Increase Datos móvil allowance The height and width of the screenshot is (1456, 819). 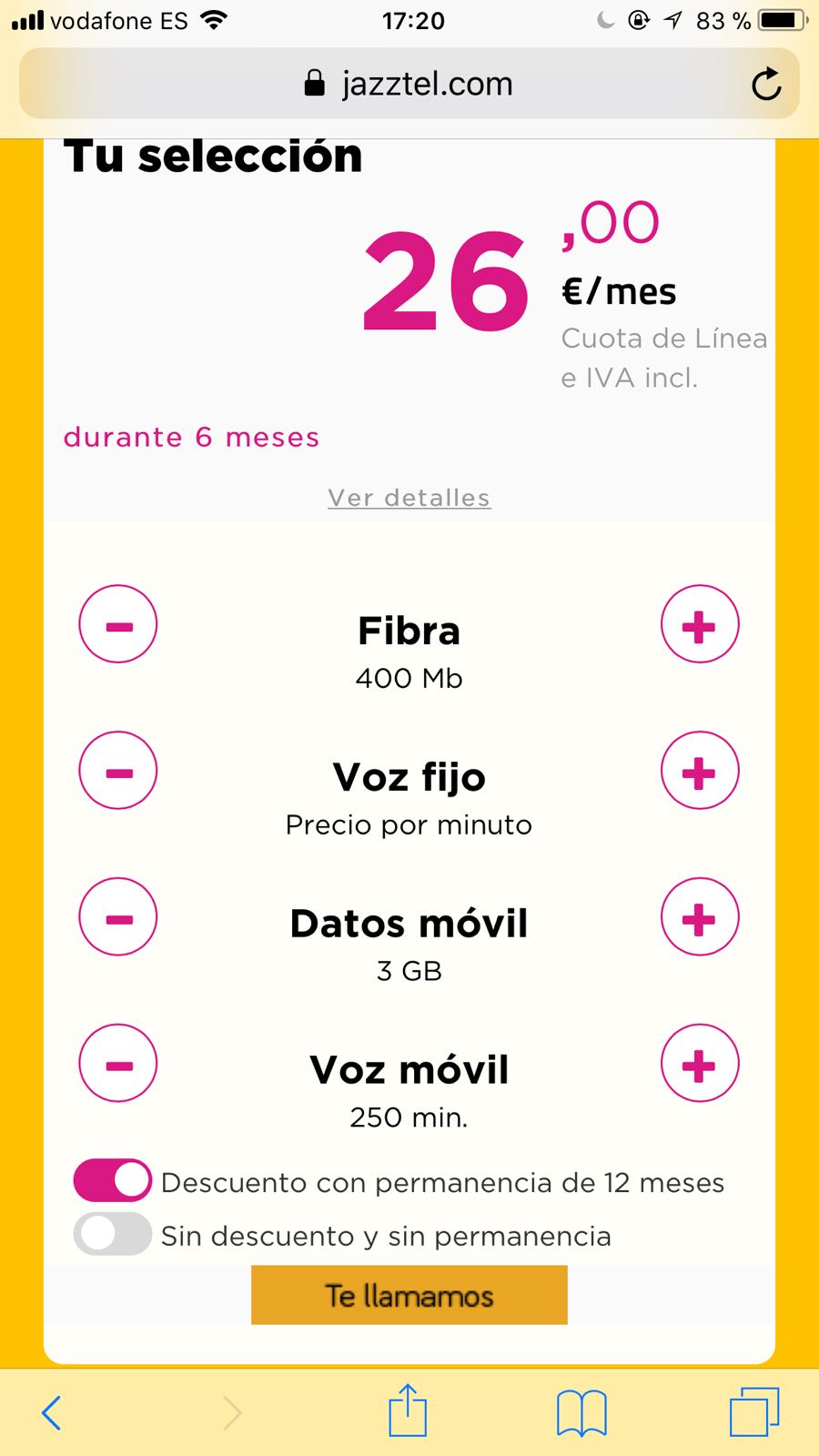click(x=699, y=917)
